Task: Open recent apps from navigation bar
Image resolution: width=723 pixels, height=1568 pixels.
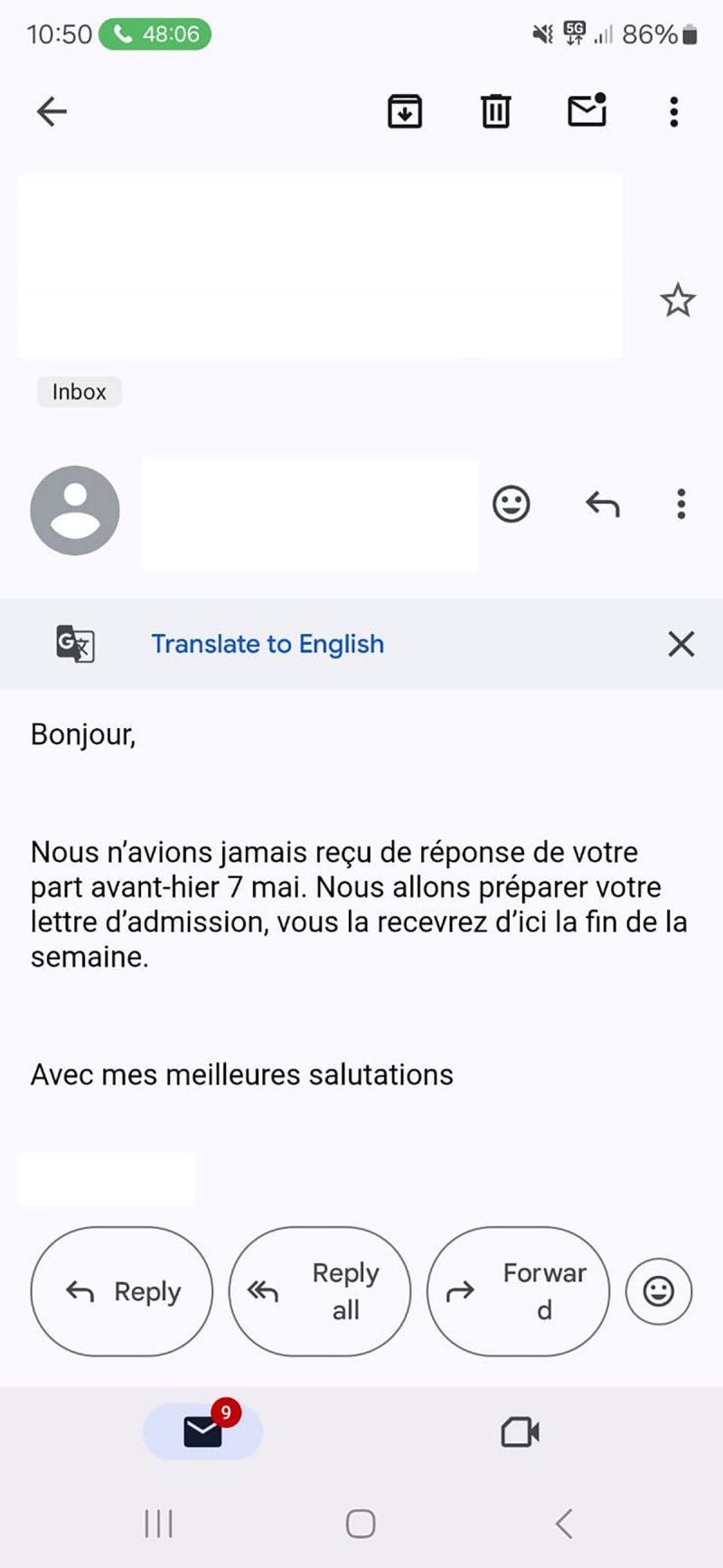Action: (x=159, y=1524)
